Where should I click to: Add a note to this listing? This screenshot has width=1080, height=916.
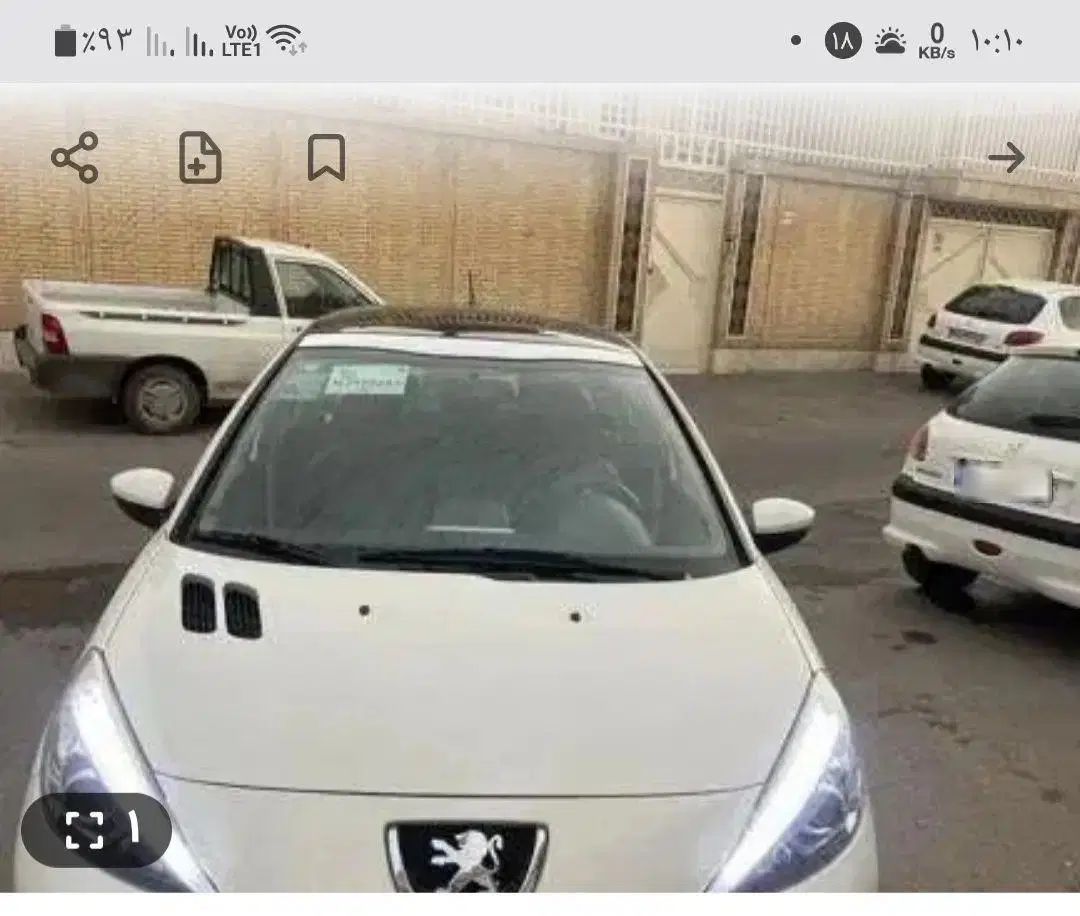click(200, 157)
